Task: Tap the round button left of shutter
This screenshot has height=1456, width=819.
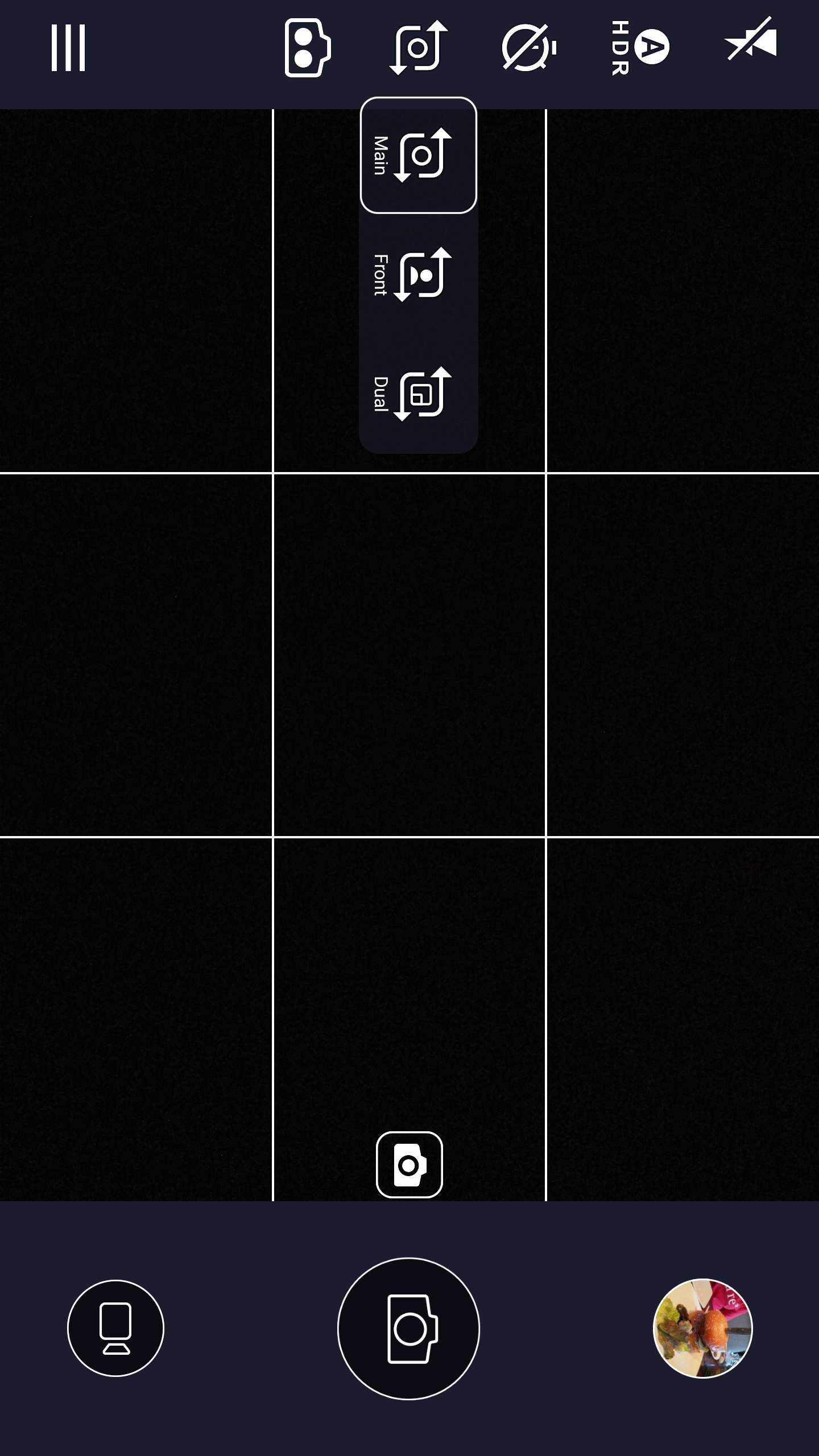Action: [115, 1329]
